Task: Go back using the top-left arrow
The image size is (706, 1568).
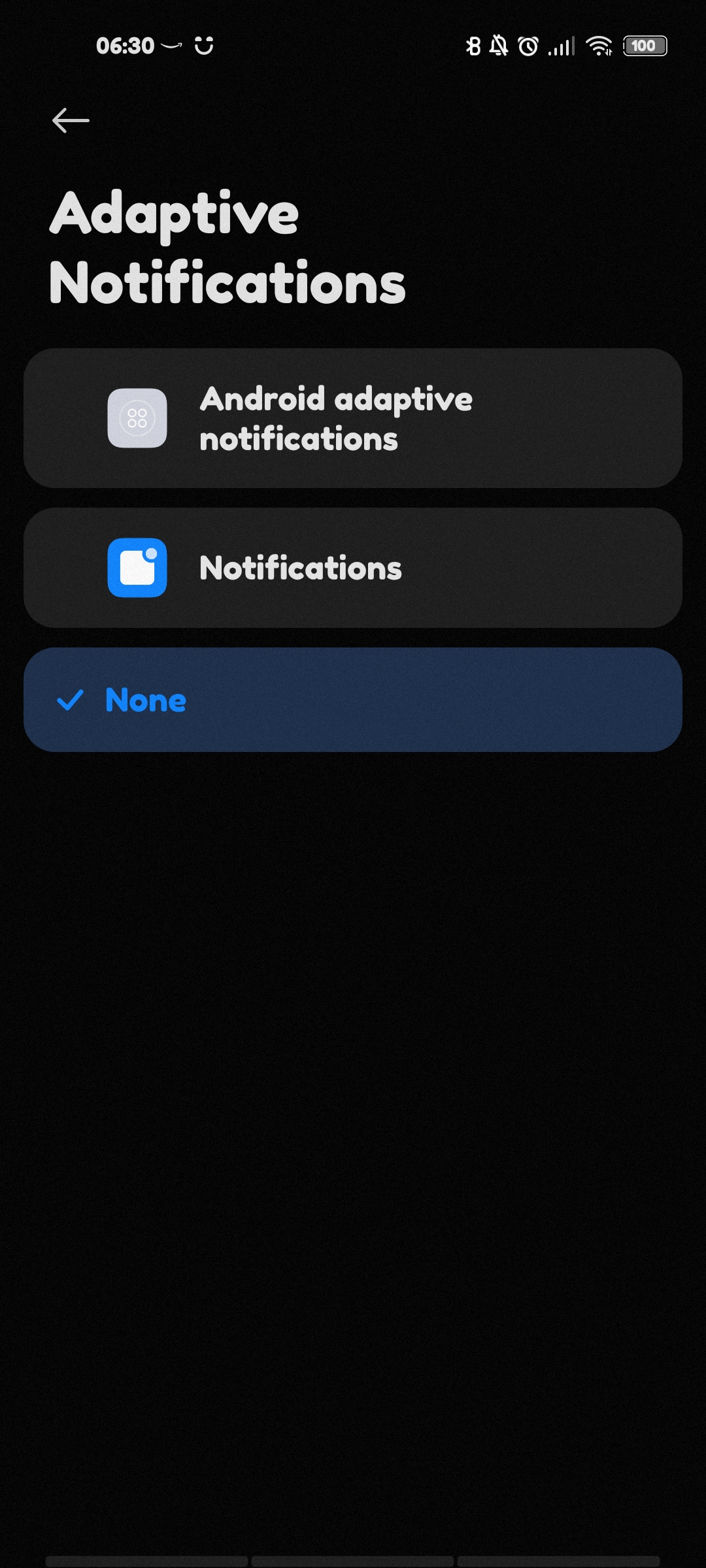Action: (x=71, y=120)
